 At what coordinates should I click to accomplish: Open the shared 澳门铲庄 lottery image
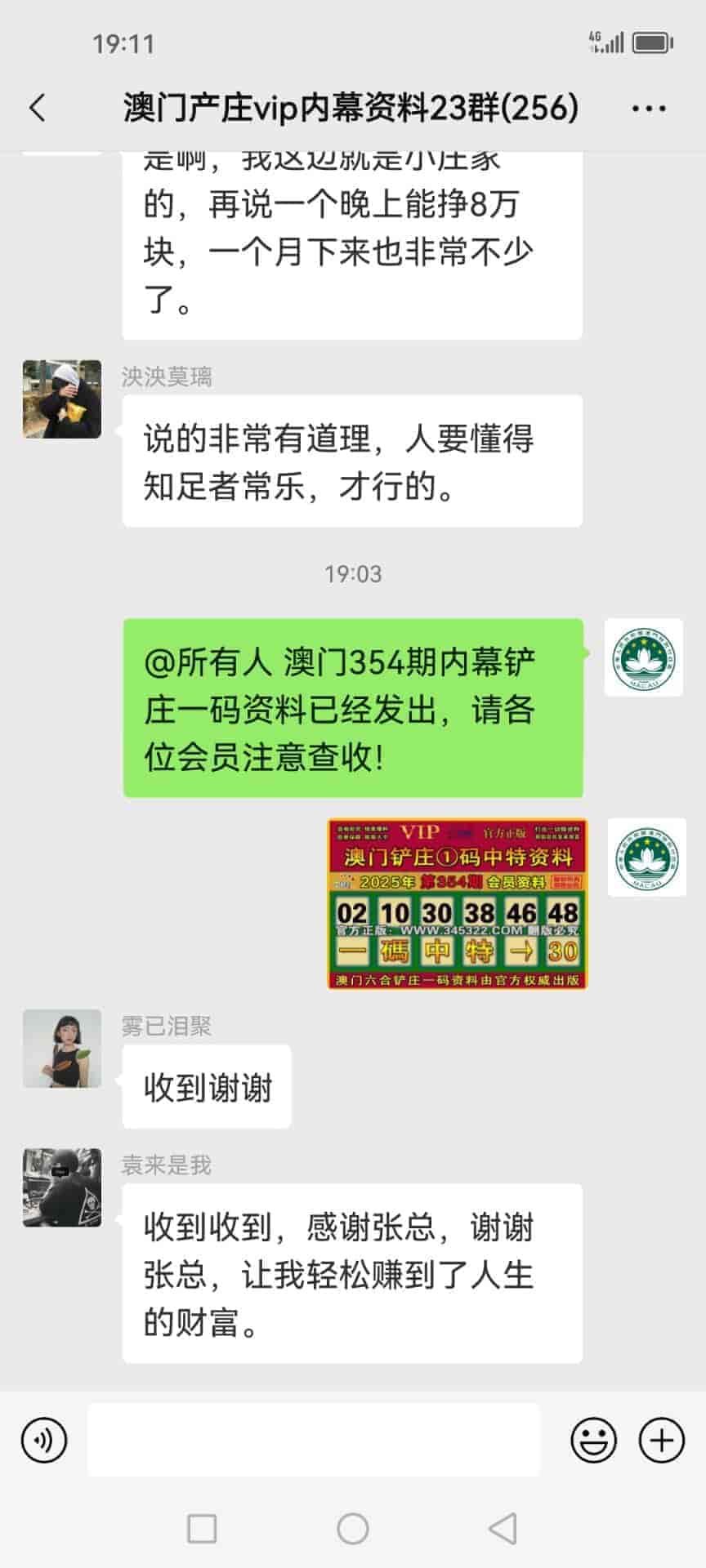(x=457, y=904)
